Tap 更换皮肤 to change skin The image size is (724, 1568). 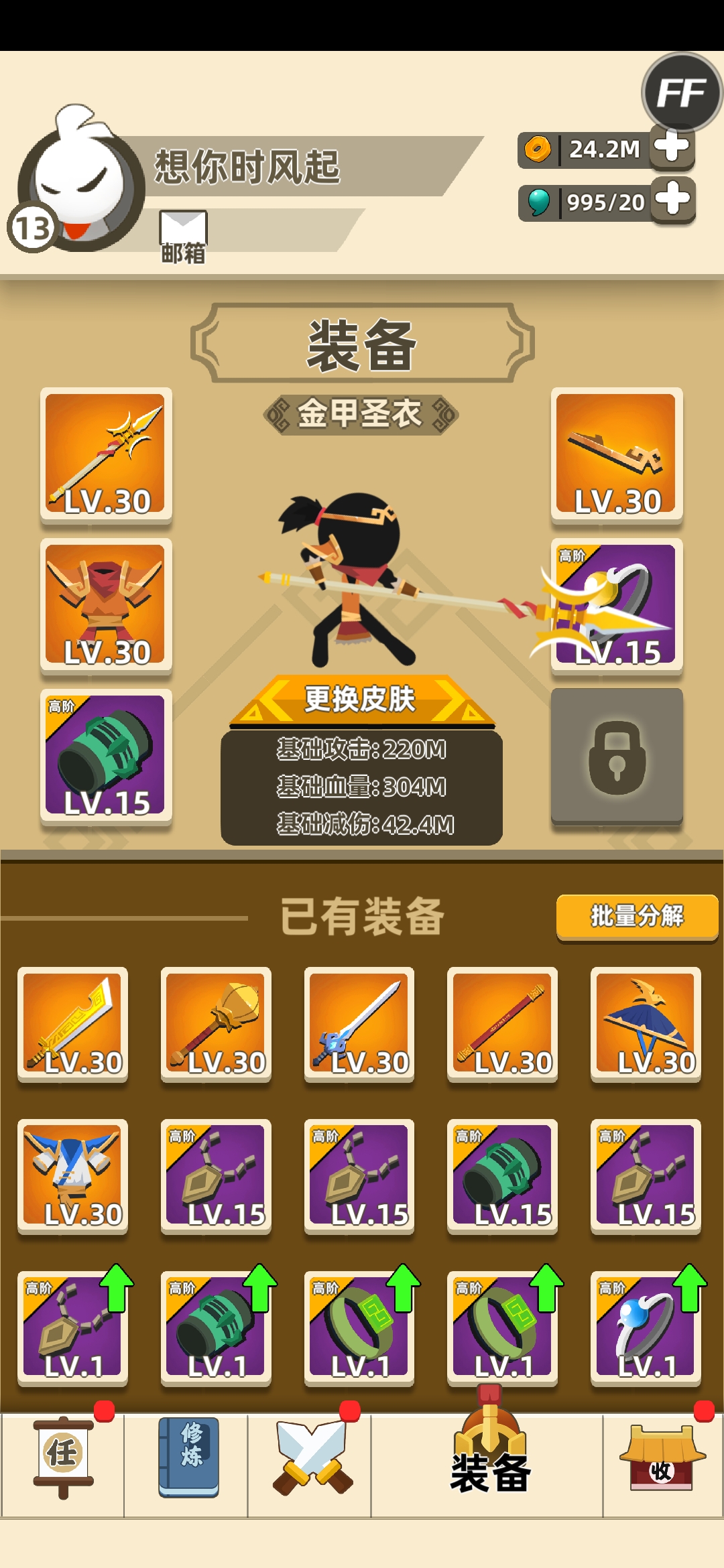tap(361, 700)
